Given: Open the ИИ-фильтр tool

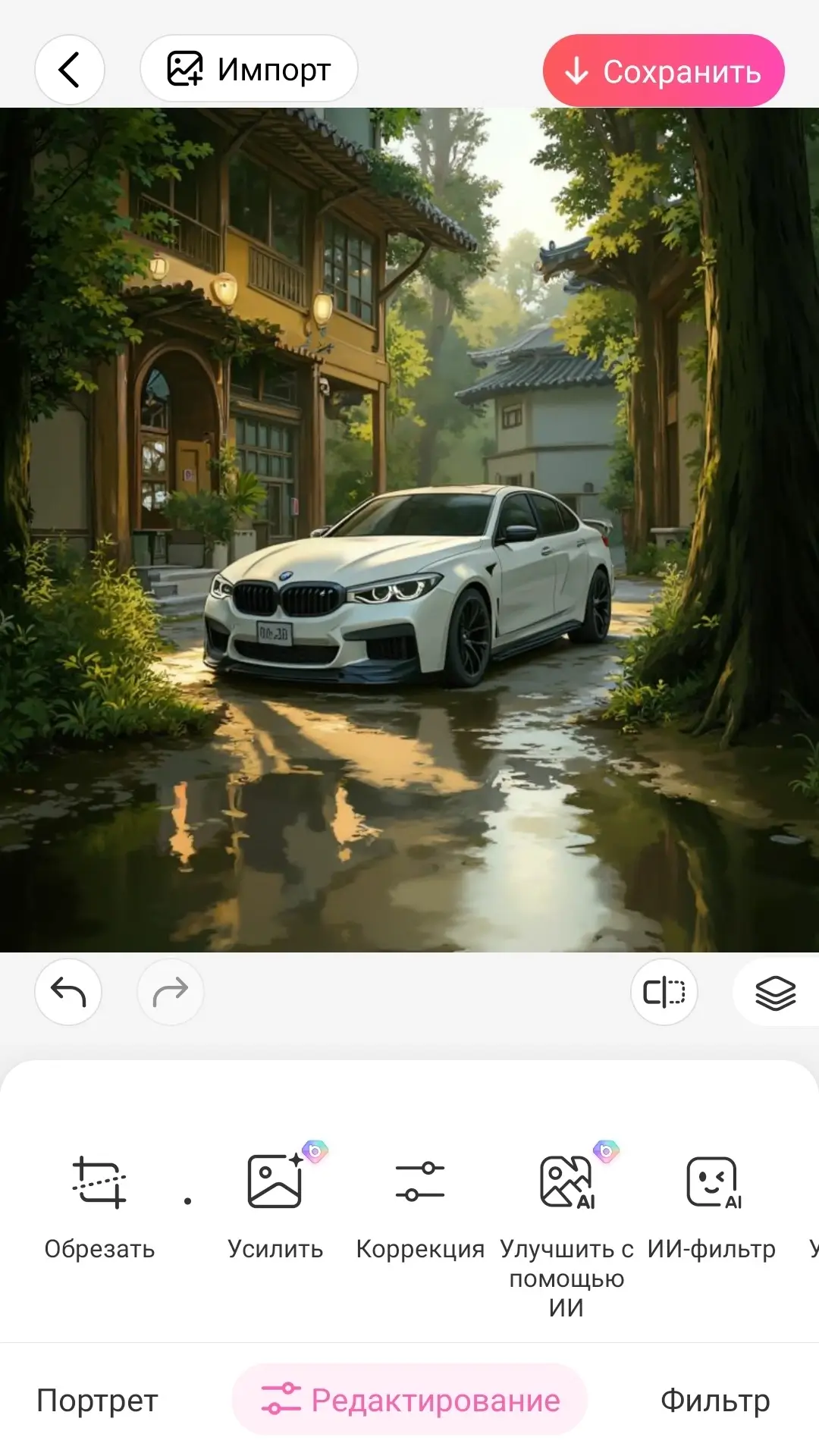Looking at the screenshot, I should [711, 1204].
